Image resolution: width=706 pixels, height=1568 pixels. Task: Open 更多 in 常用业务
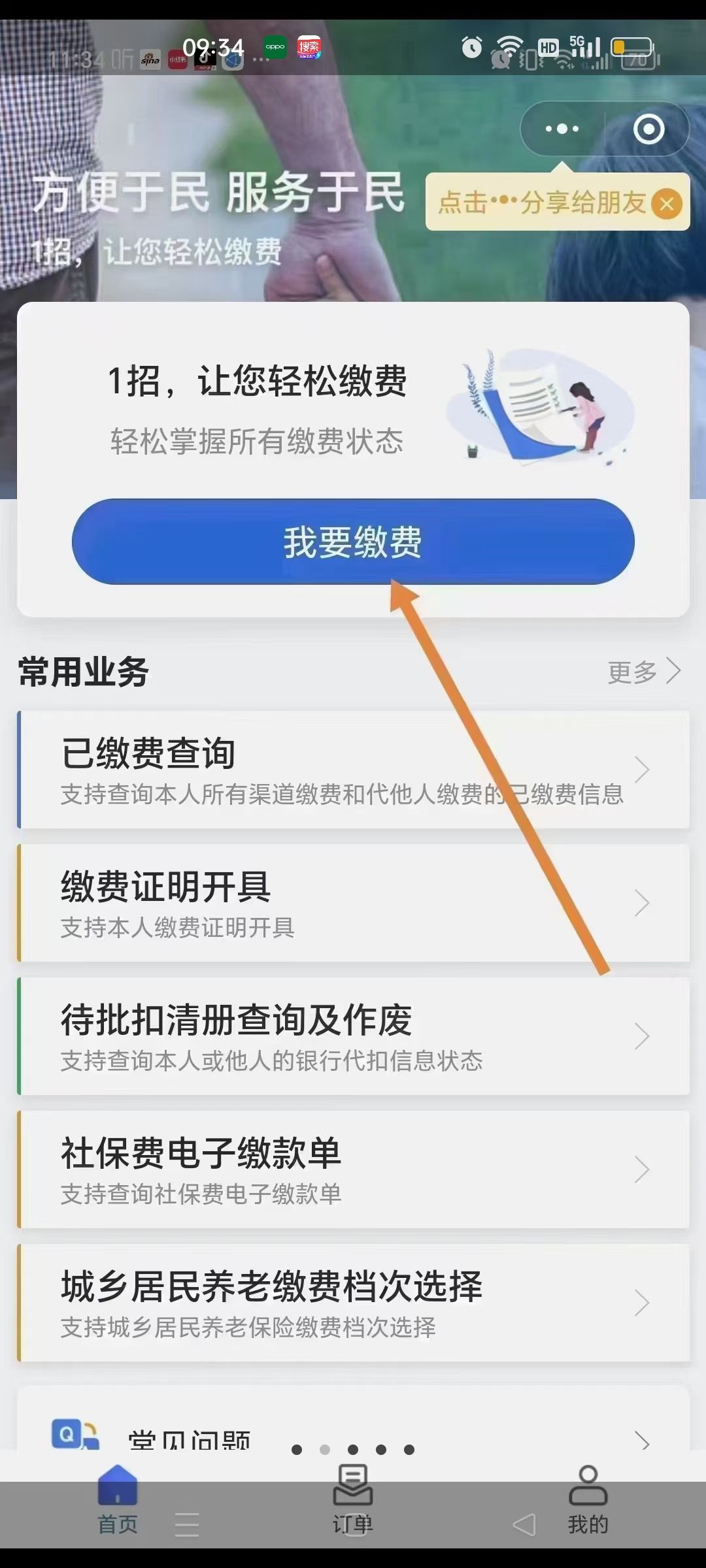click(x=644, y=671)
